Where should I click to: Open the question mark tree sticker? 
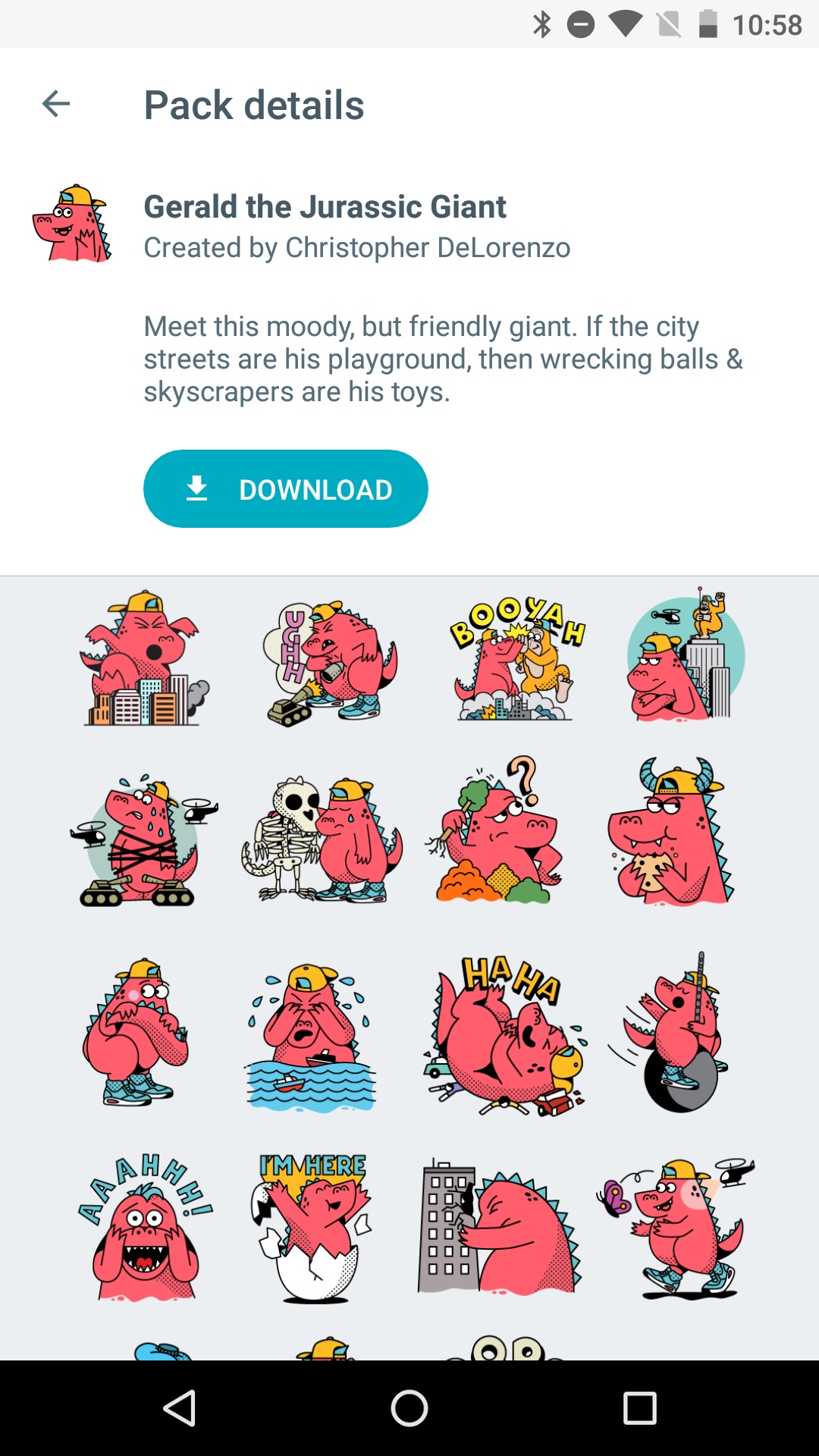click(x=500, y=830)
